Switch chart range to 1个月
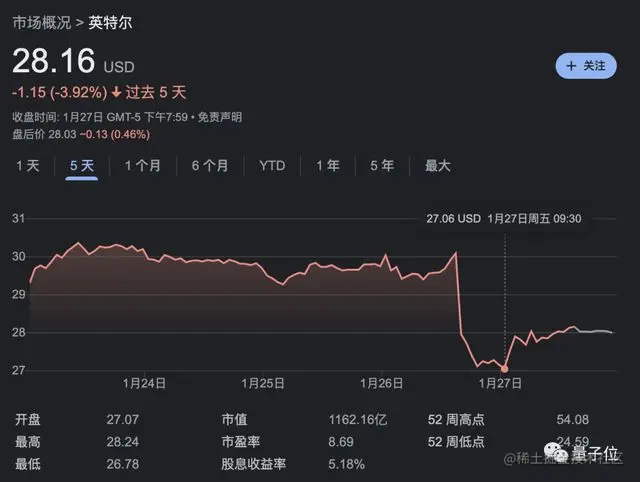This screenshot has height=482, width=640. pos(142,165)
